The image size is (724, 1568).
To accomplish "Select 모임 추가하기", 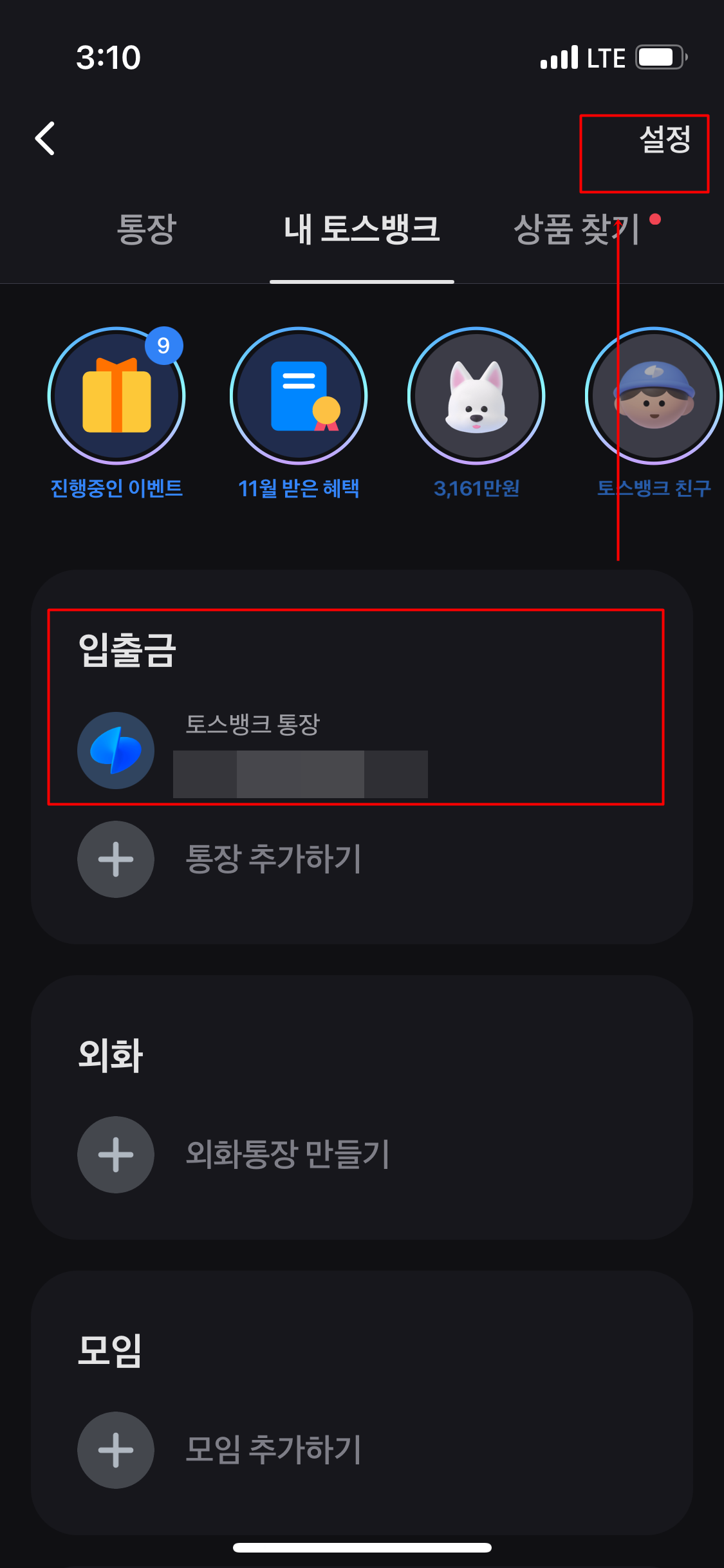I will coord(274,1450).
